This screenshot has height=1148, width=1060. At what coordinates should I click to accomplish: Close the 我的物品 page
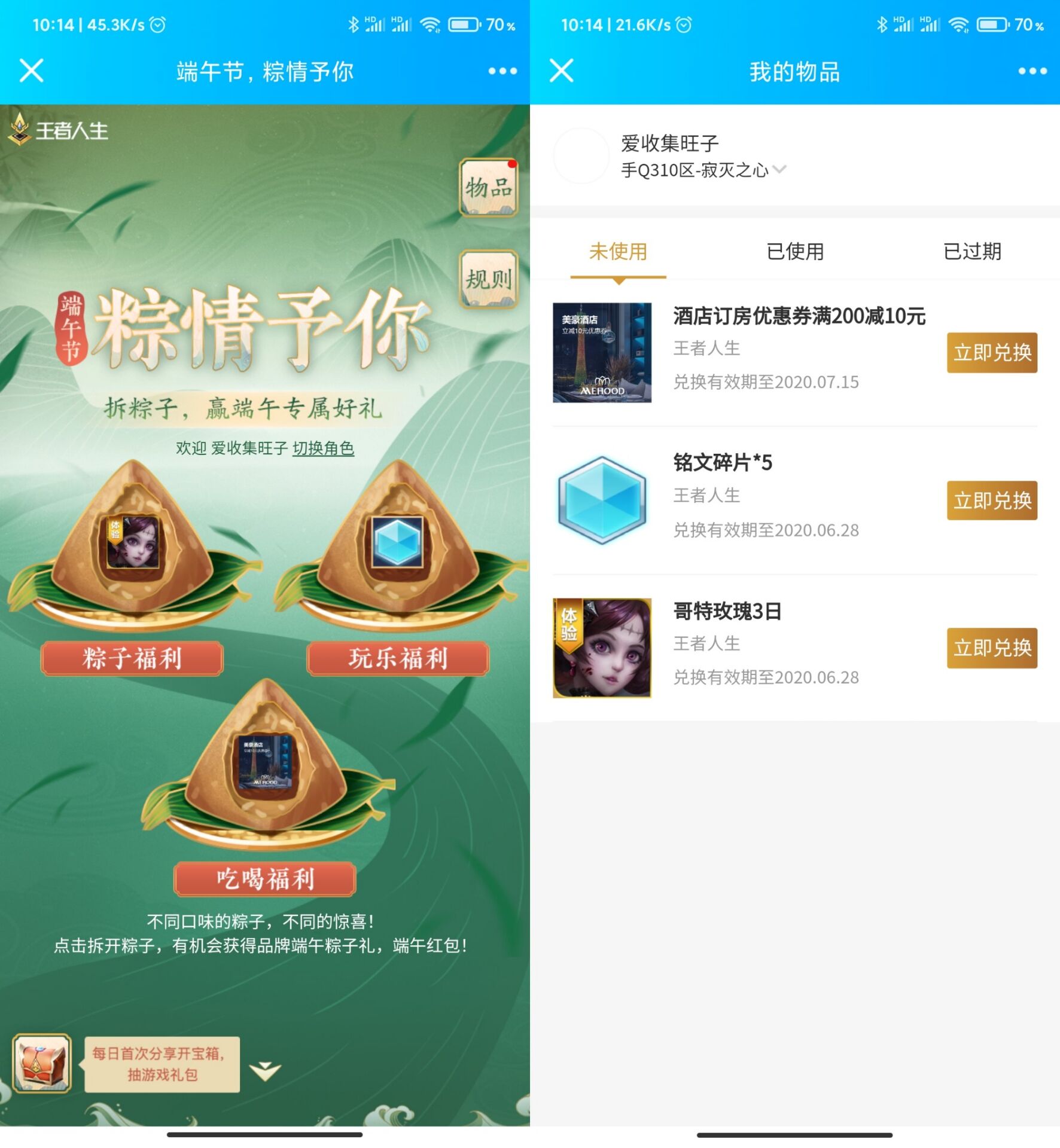tap(561, 71)
